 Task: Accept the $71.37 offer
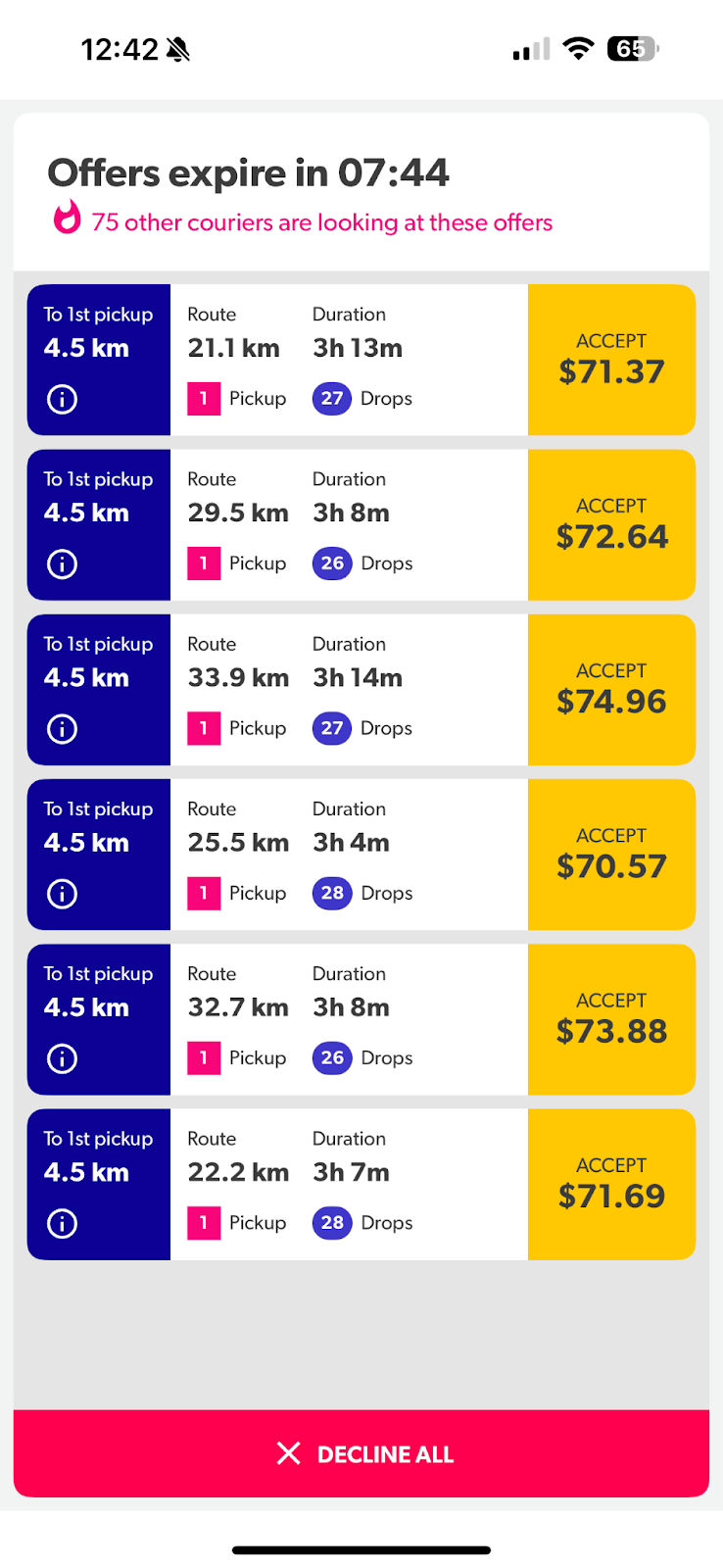point(611,360)
